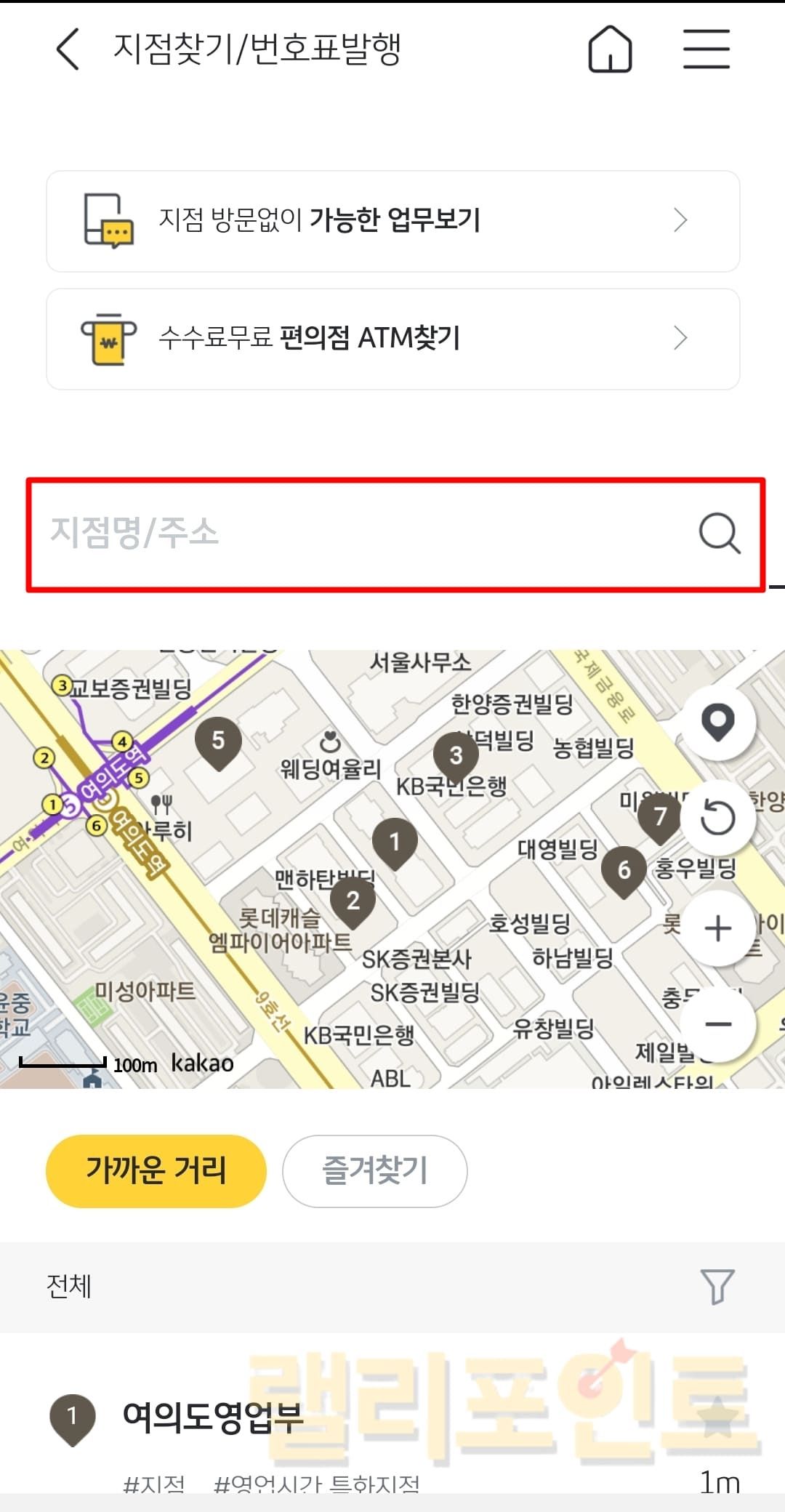
Task: Zoom in the map with plus
Action: [x=717, y=928]
